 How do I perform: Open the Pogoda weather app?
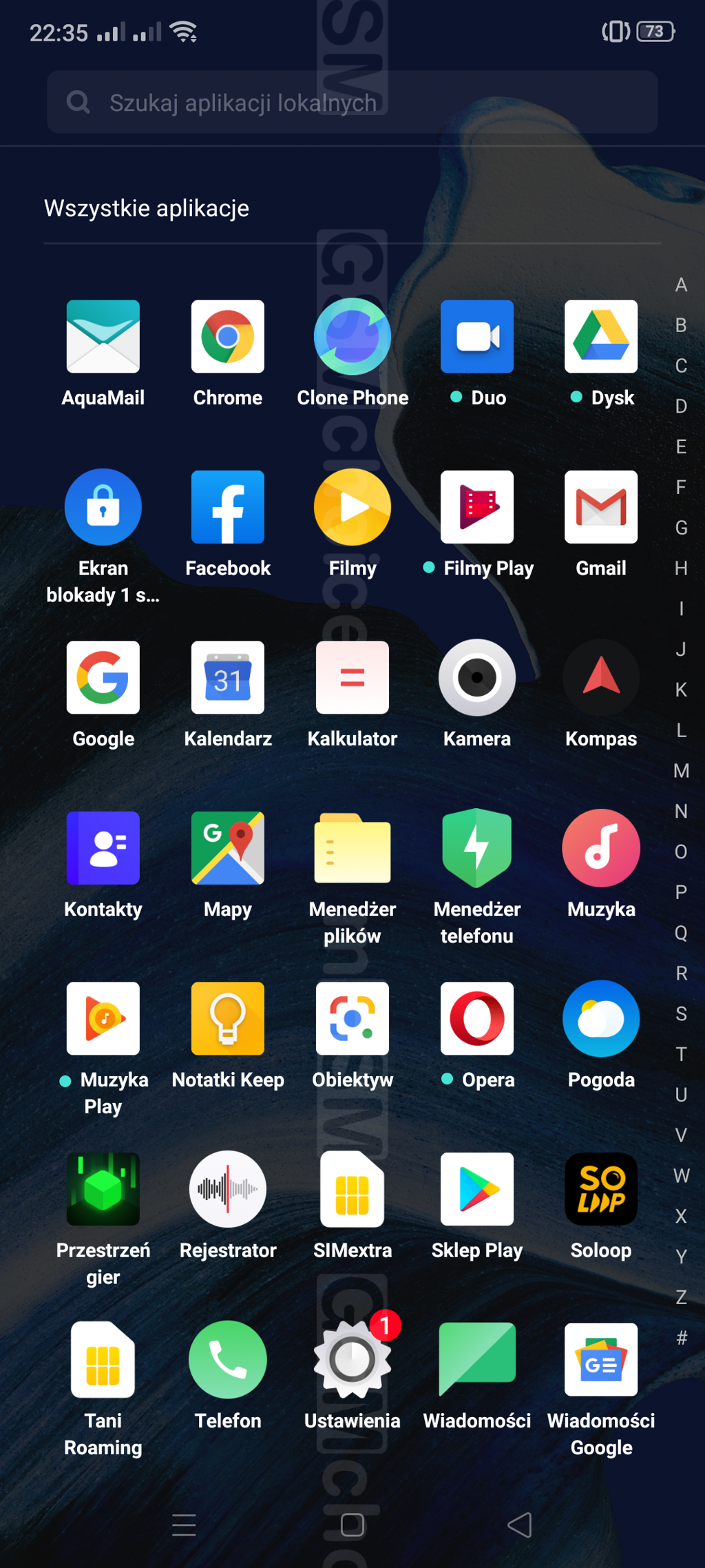click(601, 1018)
